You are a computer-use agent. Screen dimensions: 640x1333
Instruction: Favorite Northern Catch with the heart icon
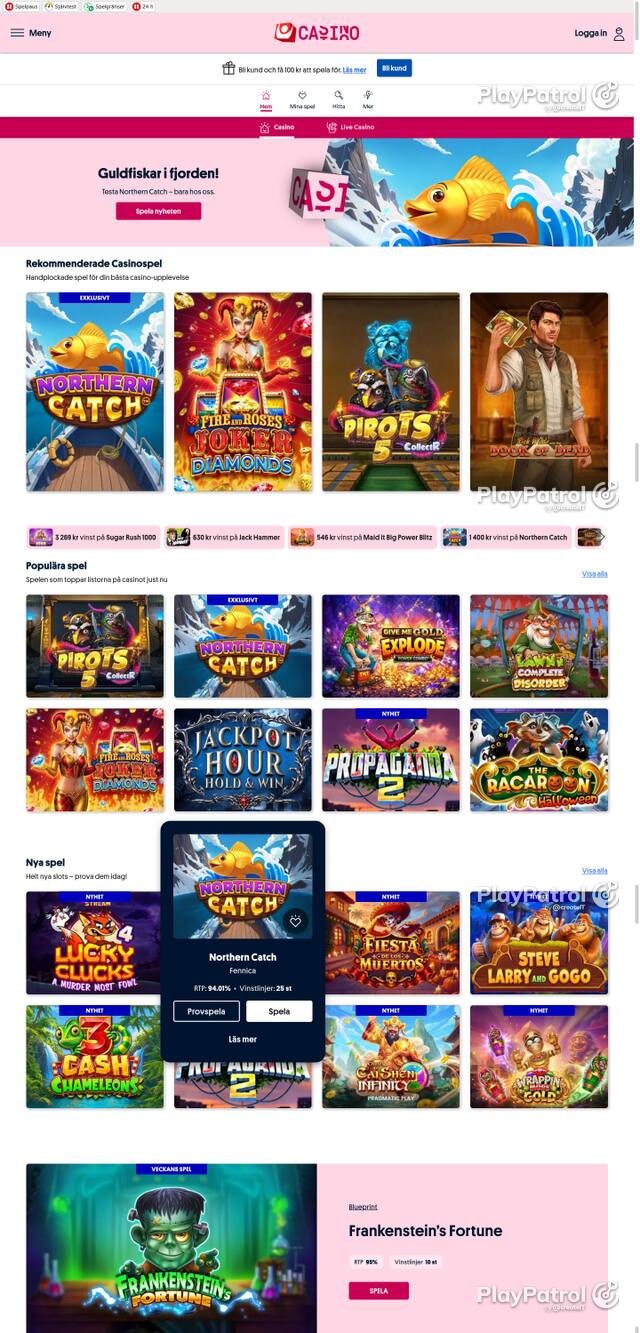coord(295,921)
